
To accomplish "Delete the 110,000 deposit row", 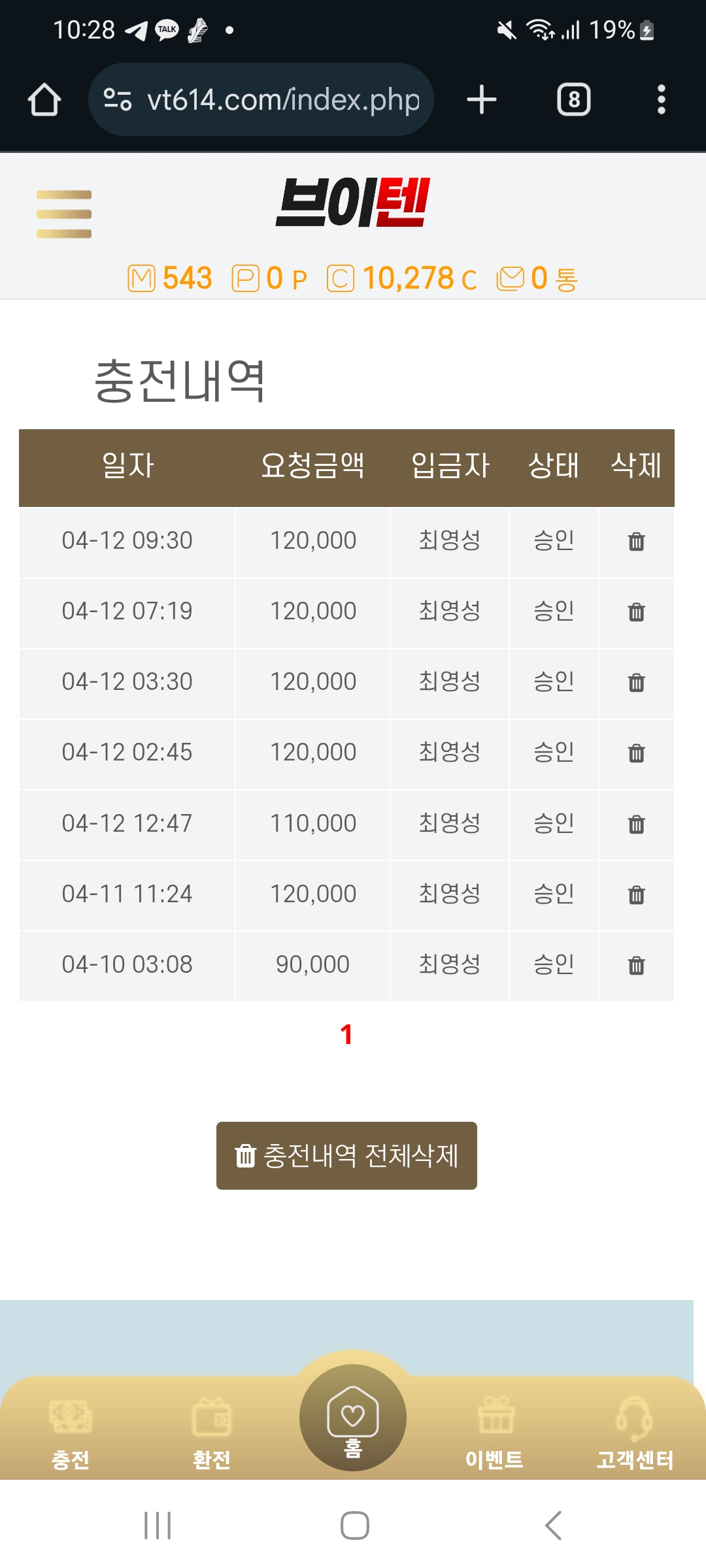I will tap(636, 824).
